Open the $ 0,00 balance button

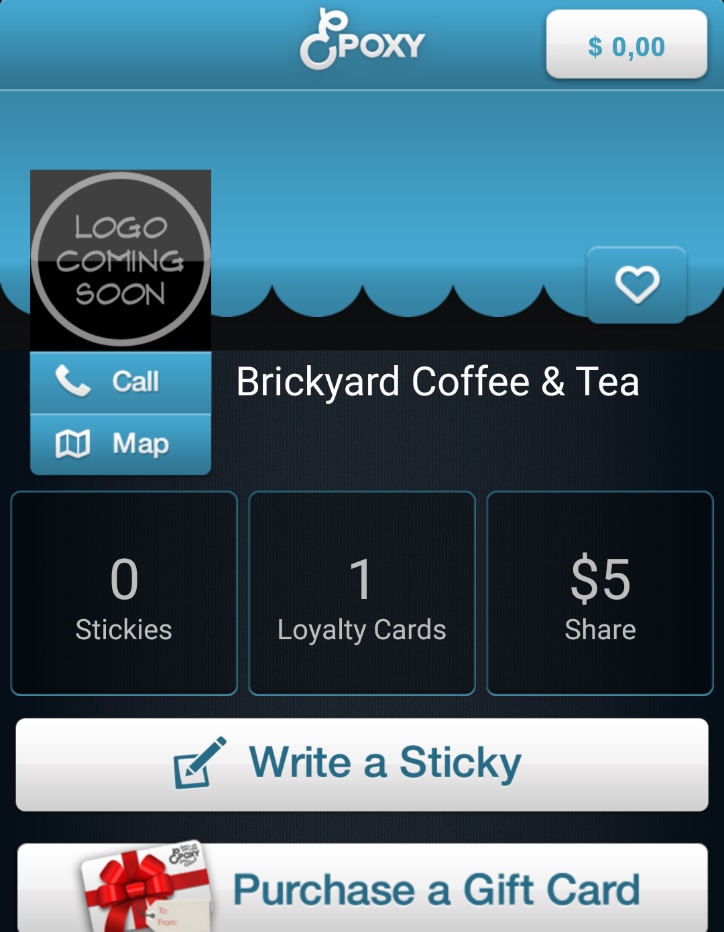pyautogui.click(x=626, y=46)
